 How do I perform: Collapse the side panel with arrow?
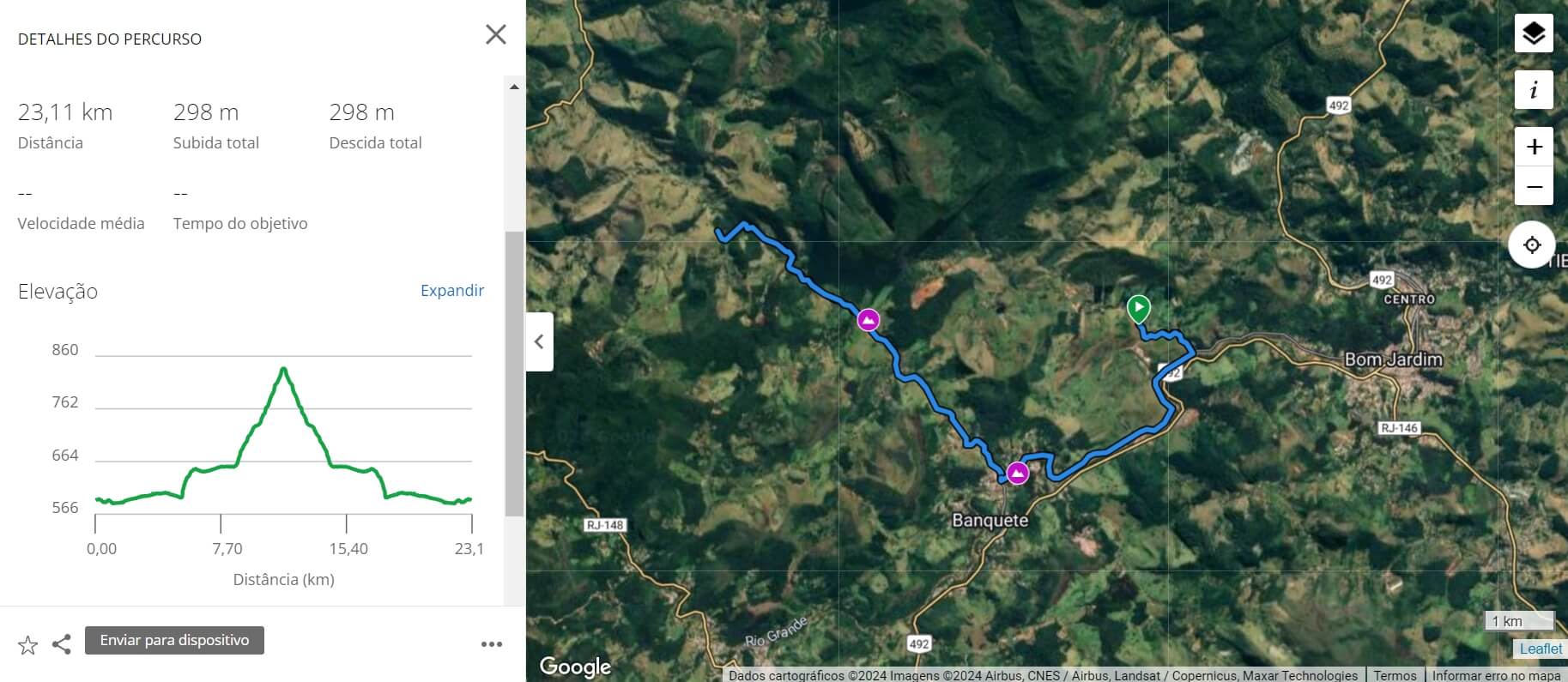click(540, 341)
